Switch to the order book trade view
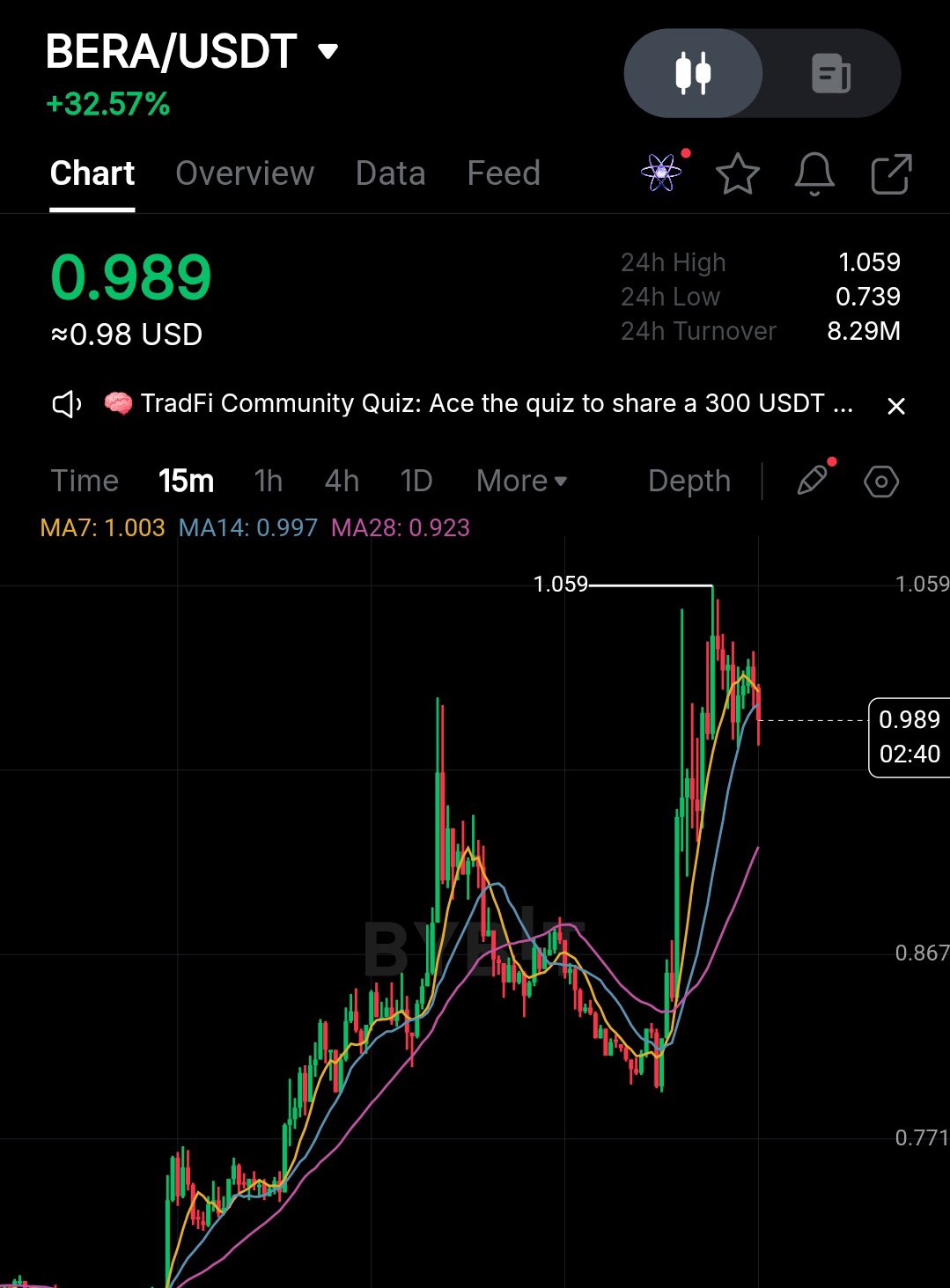 (830, 73)
